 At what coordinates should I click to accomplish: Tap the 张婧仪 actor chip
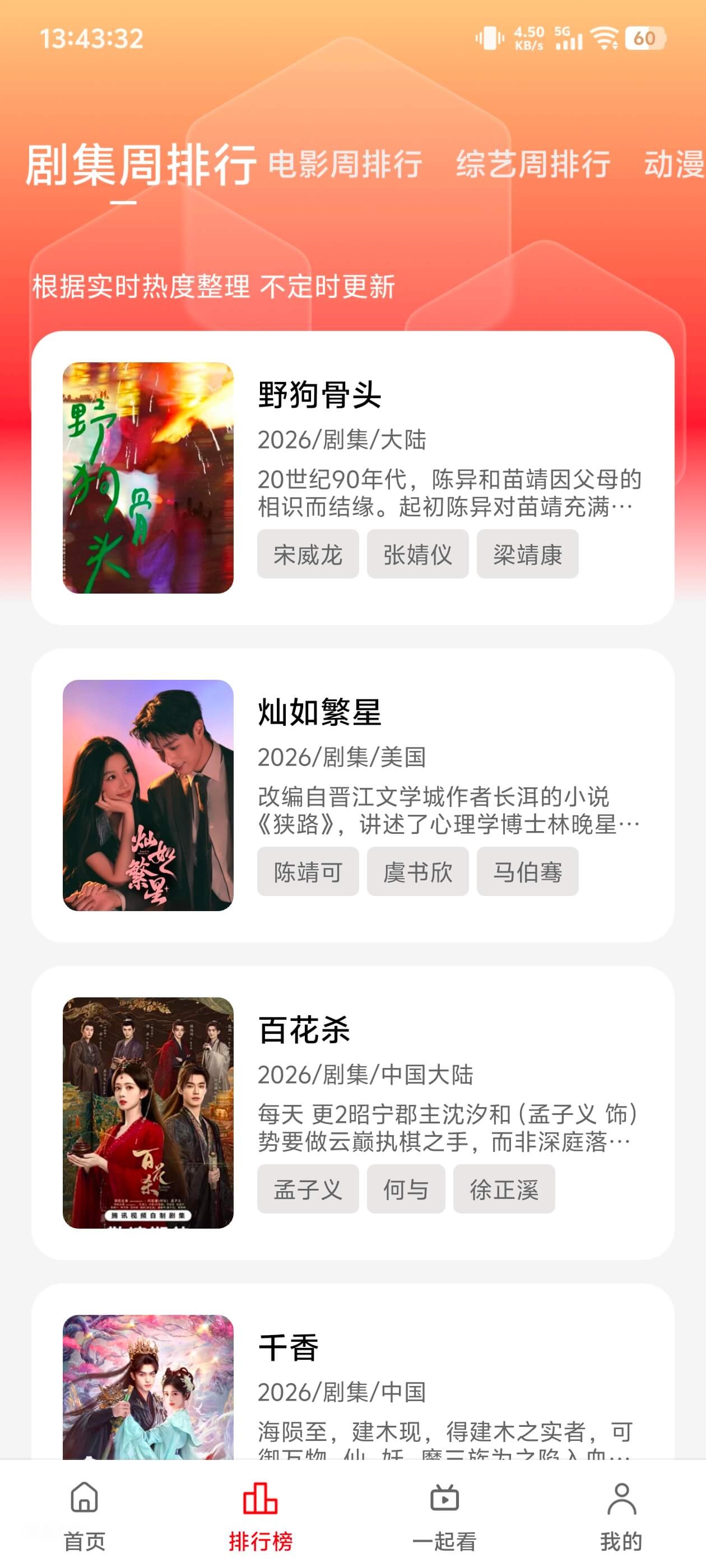[x=417, y=554]
